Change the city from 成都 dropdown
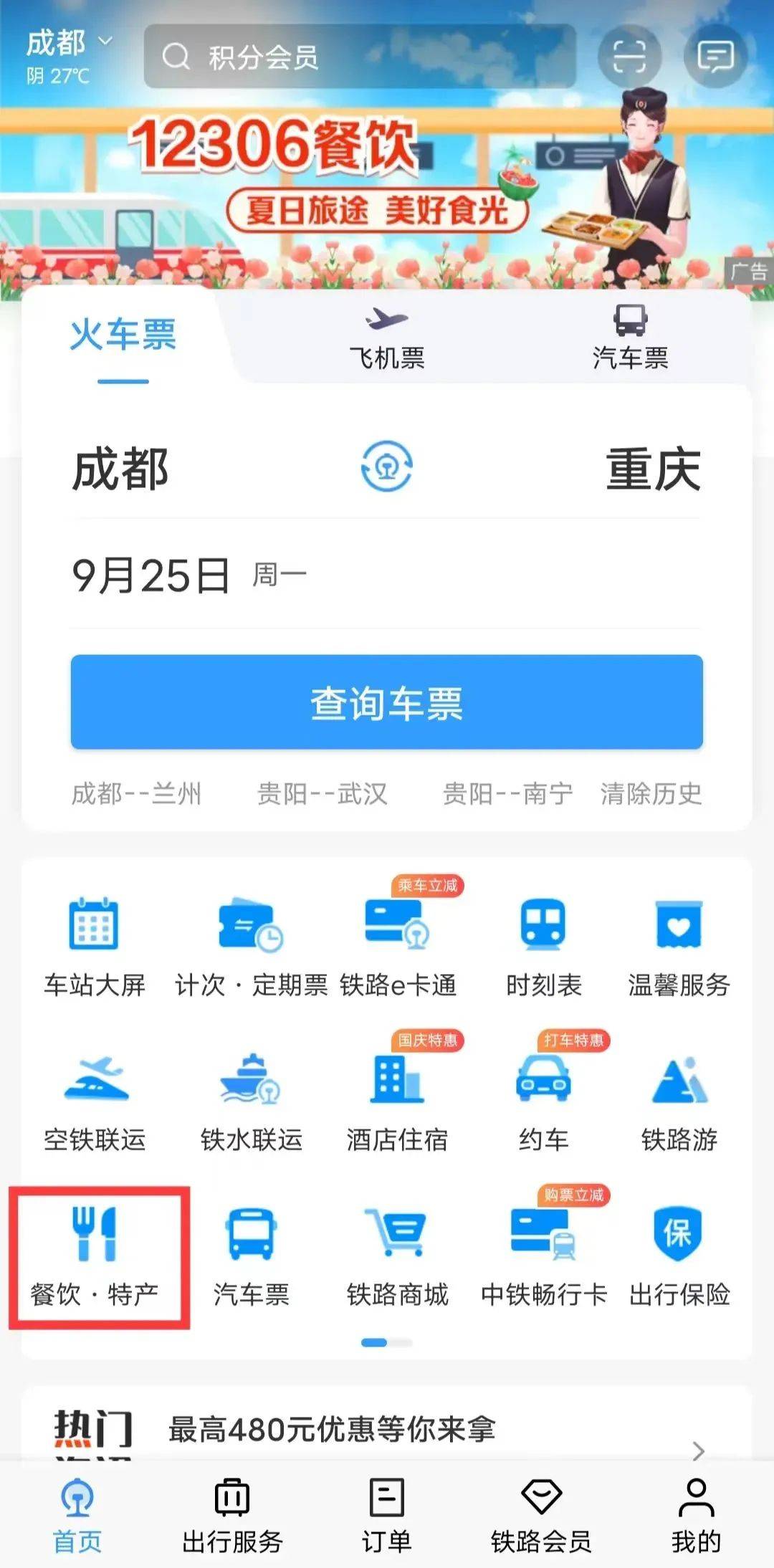774x1568 pixels. (x=68, y=44)
